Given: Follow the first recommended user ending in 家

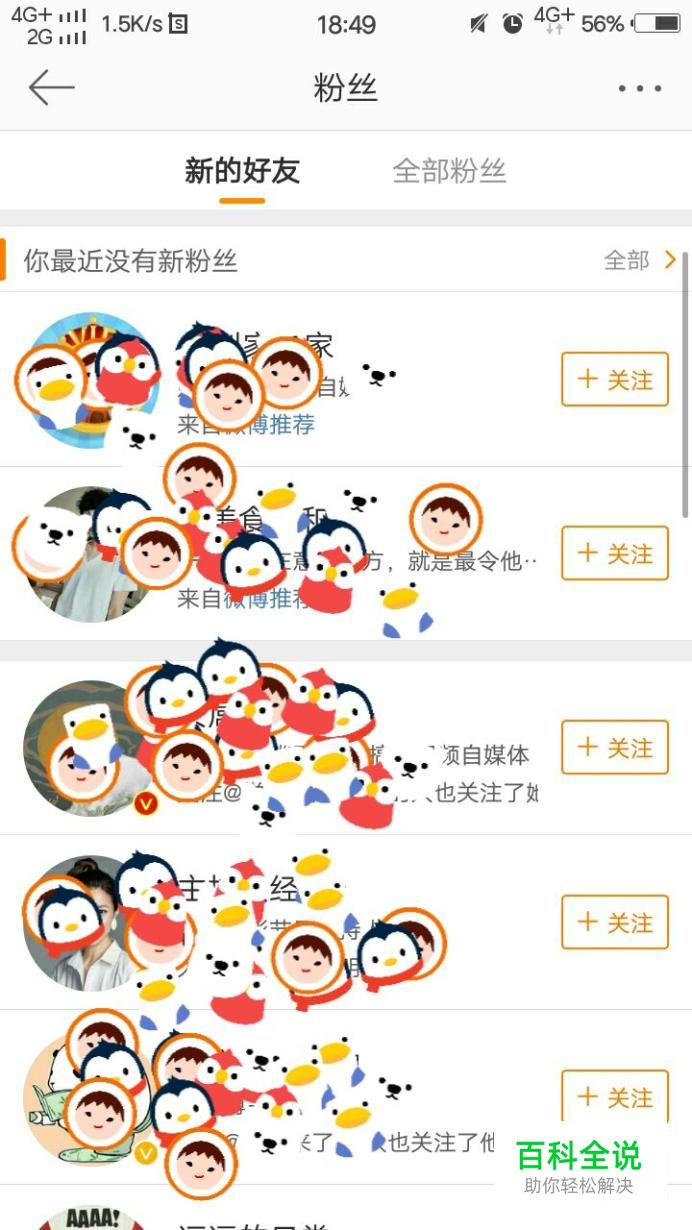Looking at the screenshot, I should pos(614,380).
